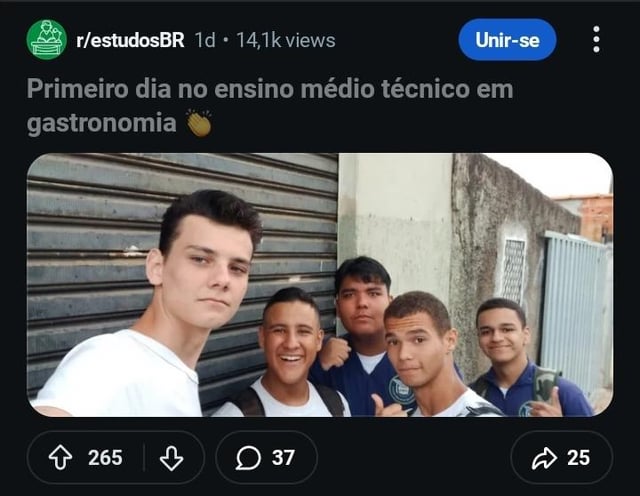
Task: Open the post overflow menu
Action: point(596,40)
